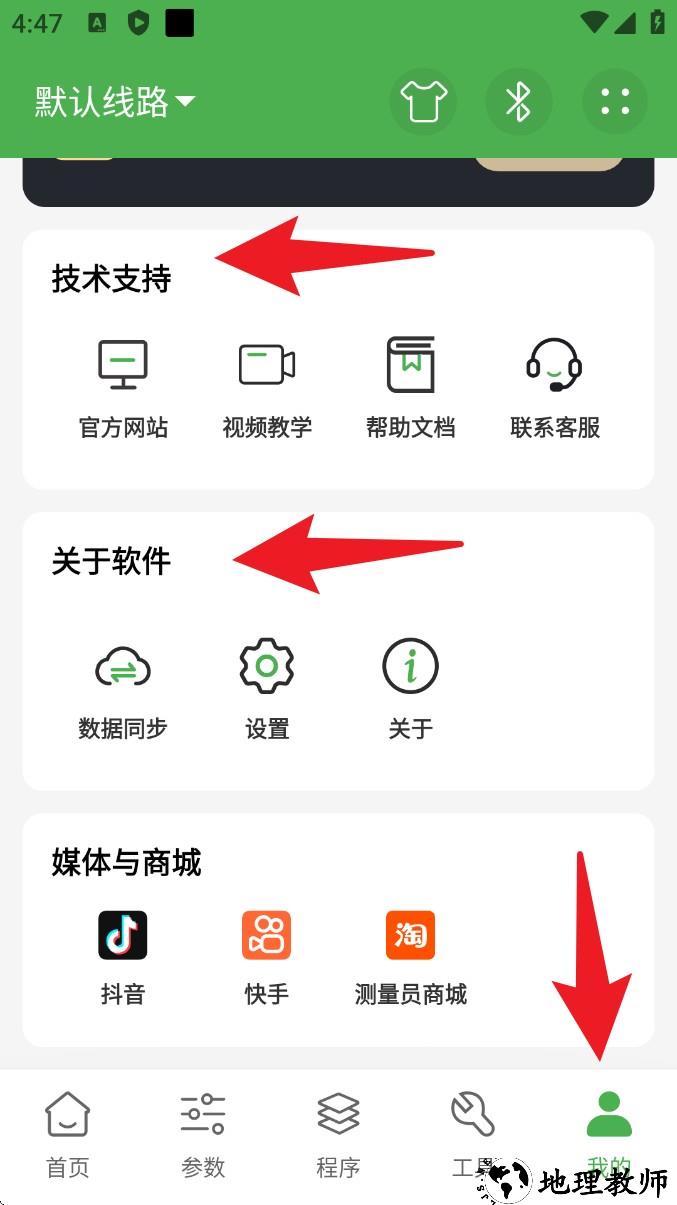
Task: Open 视频教学 video tutorials
Action: pyautogui.click(x=267, y=388)
